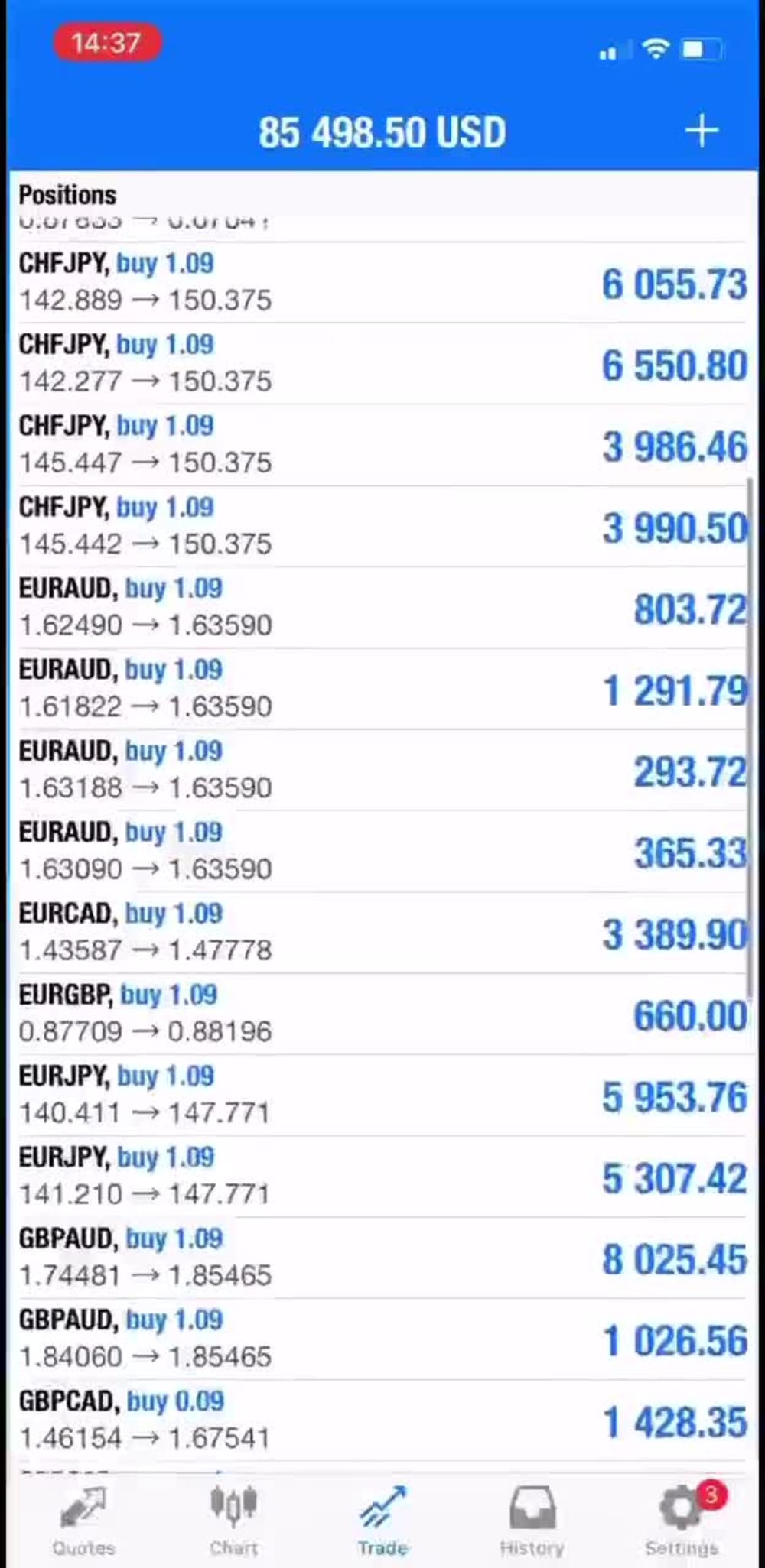Open the first CHFJPY buy position
The width and height of the screenshot is (765, 1568).
382,281
